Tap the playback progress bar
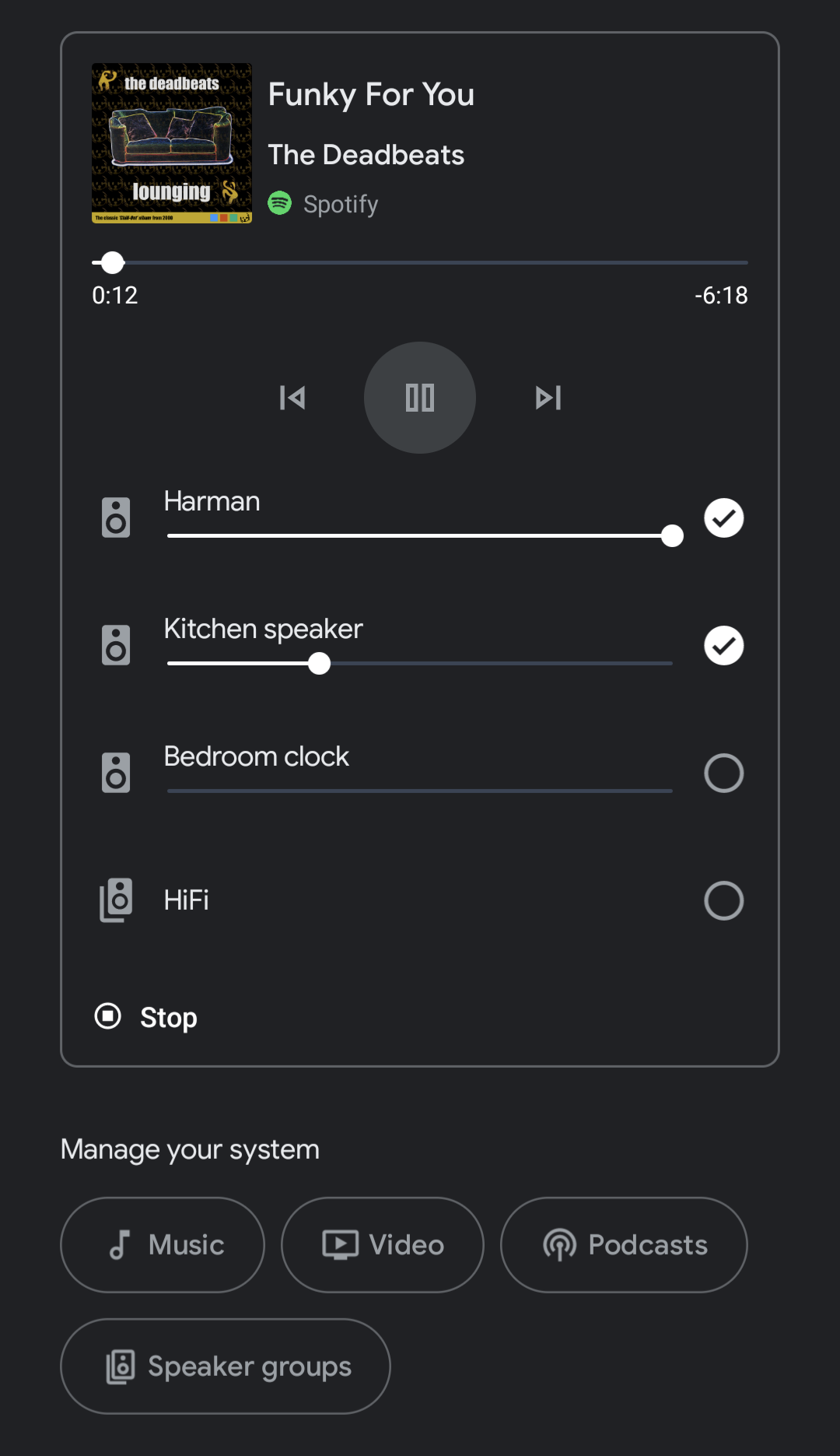The height and width of the screenshot is (1456, 840). (420, 263)
